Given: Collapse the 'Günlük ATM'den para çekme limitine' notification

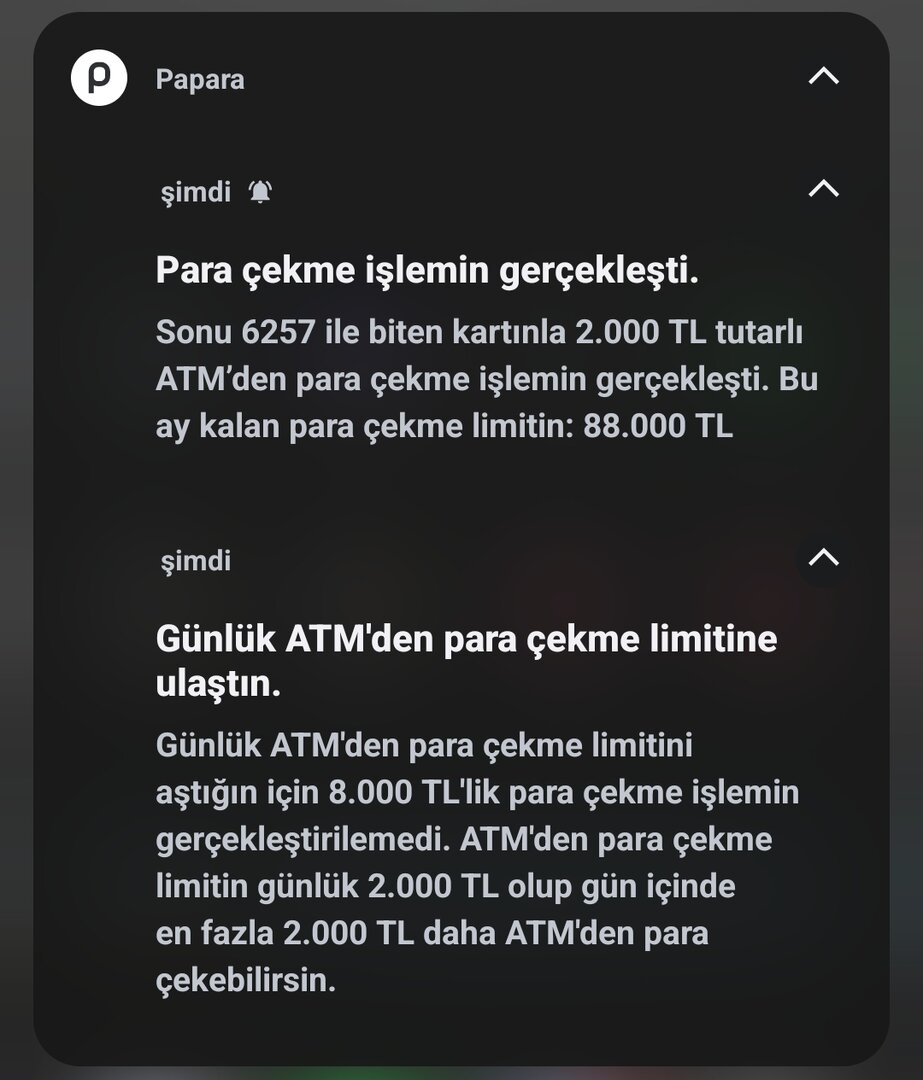Looking at the screenshot, I should [823, 558].
